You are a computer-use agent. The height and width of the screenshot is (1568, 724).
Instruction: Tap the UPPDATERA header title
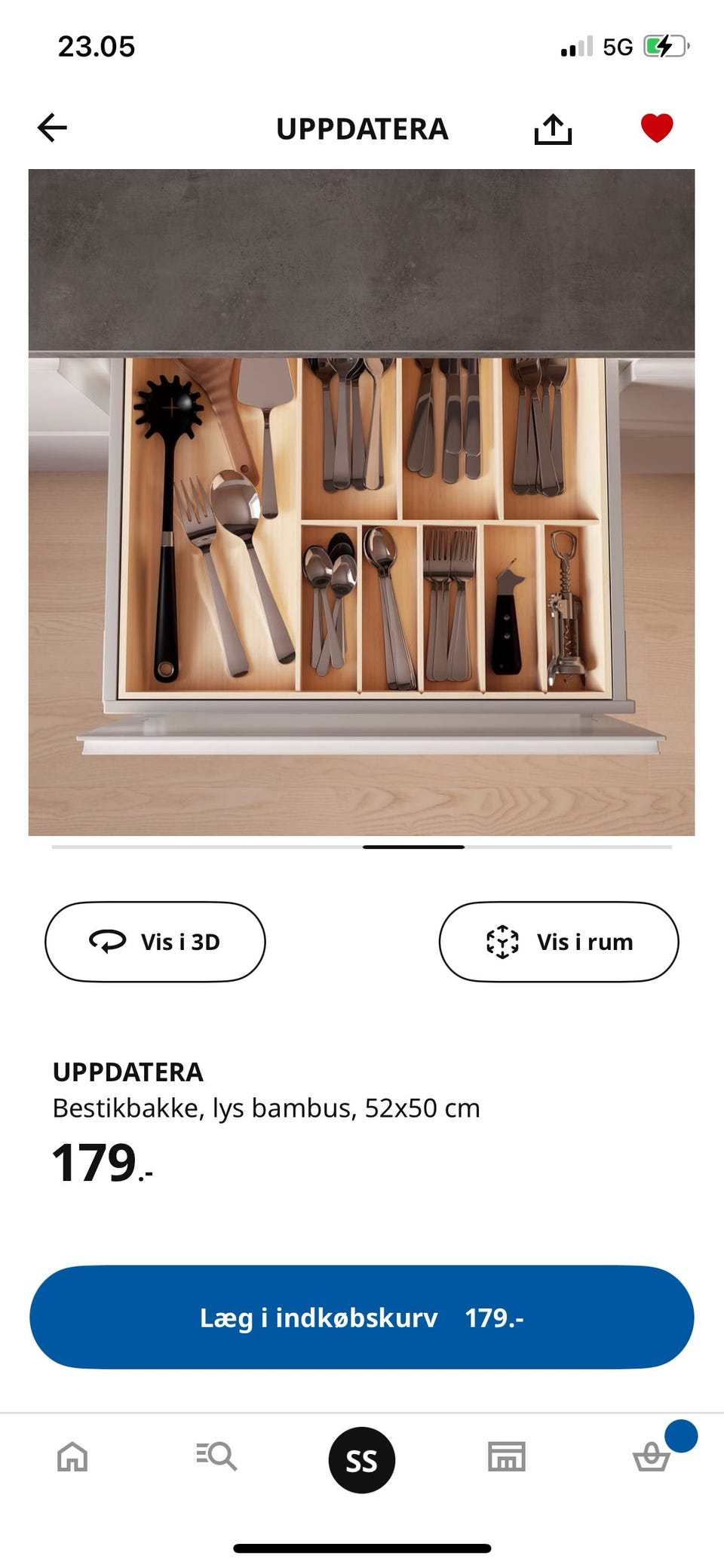tap(362, 128)
